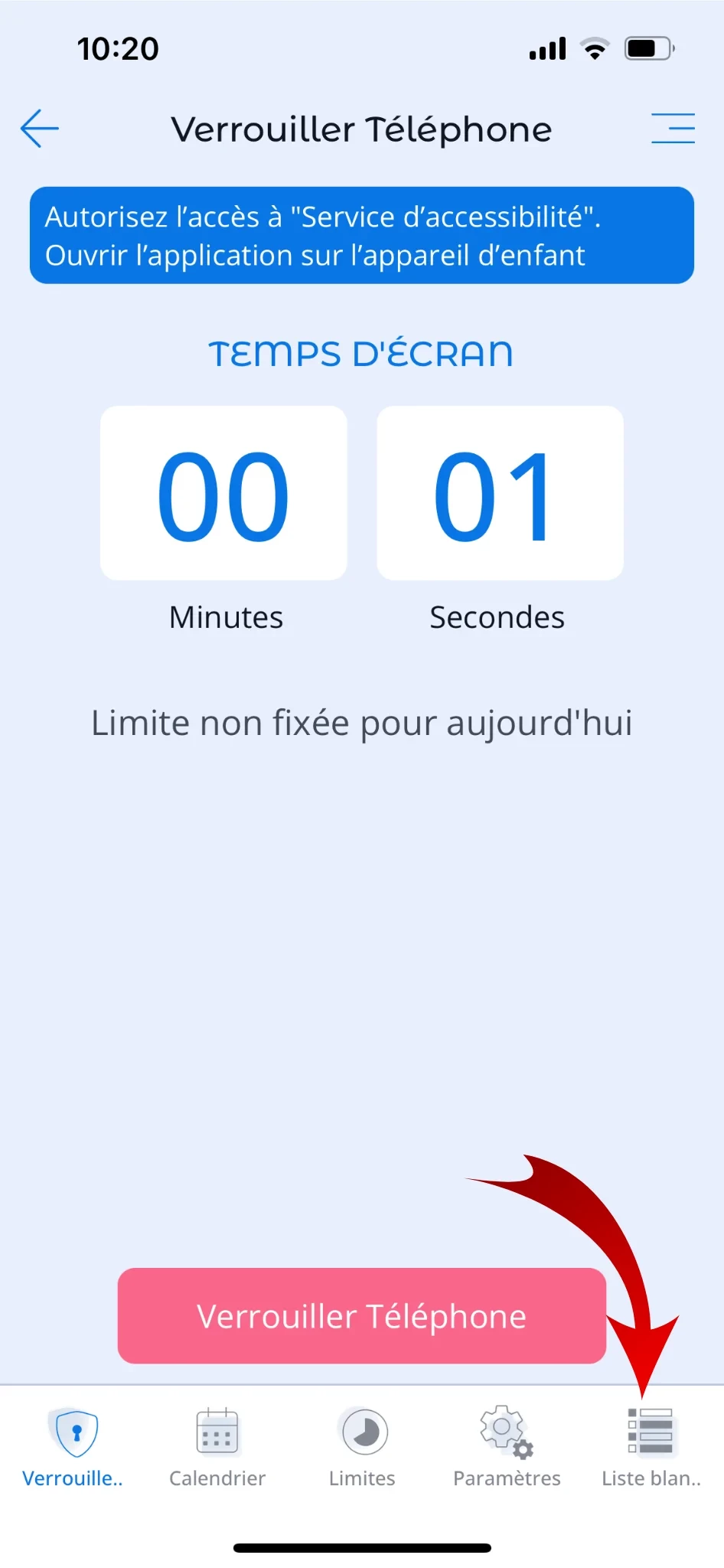This screenshot has height=1568, width=724.
Task: Switch to the Calendrier tab
Action: [217, 1445]
